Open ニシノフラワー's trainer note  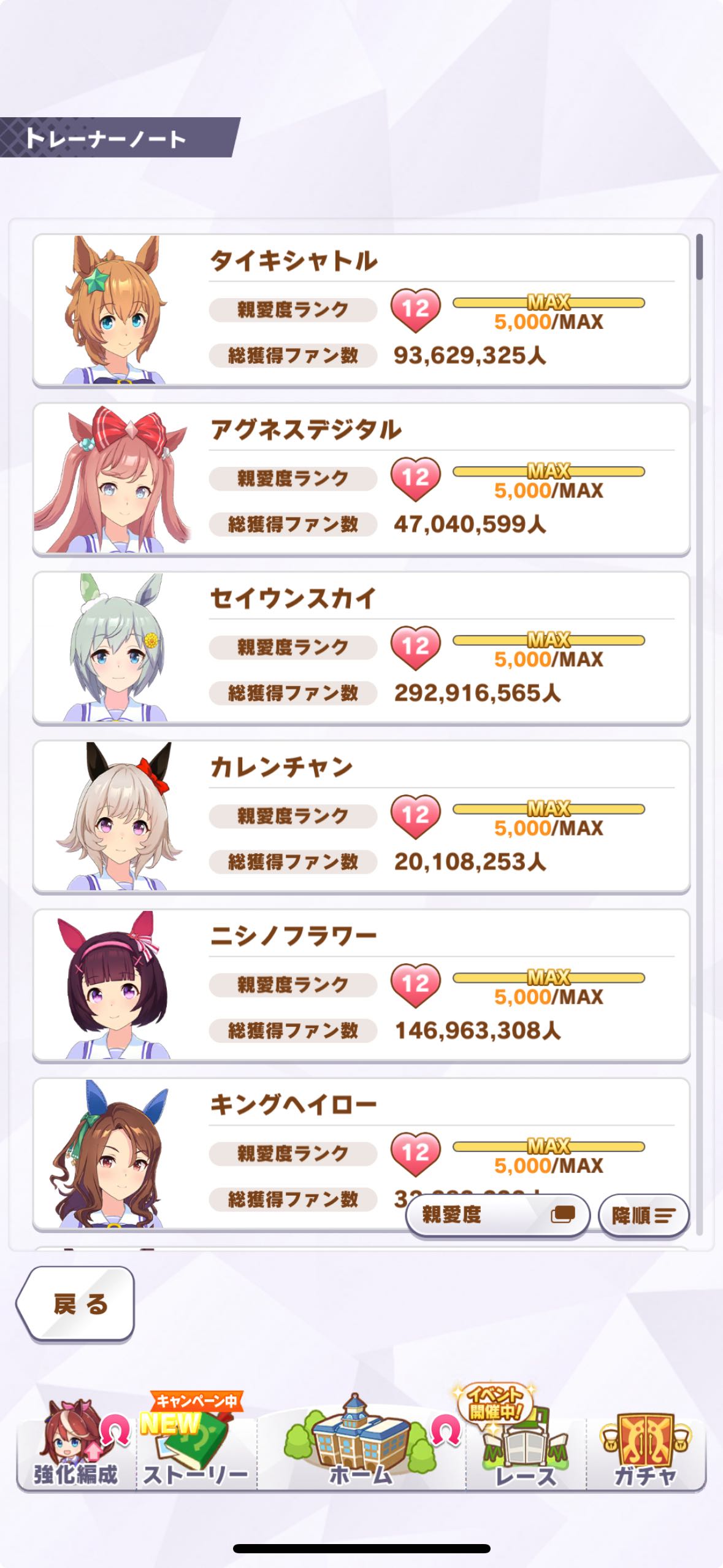[361, 985]
